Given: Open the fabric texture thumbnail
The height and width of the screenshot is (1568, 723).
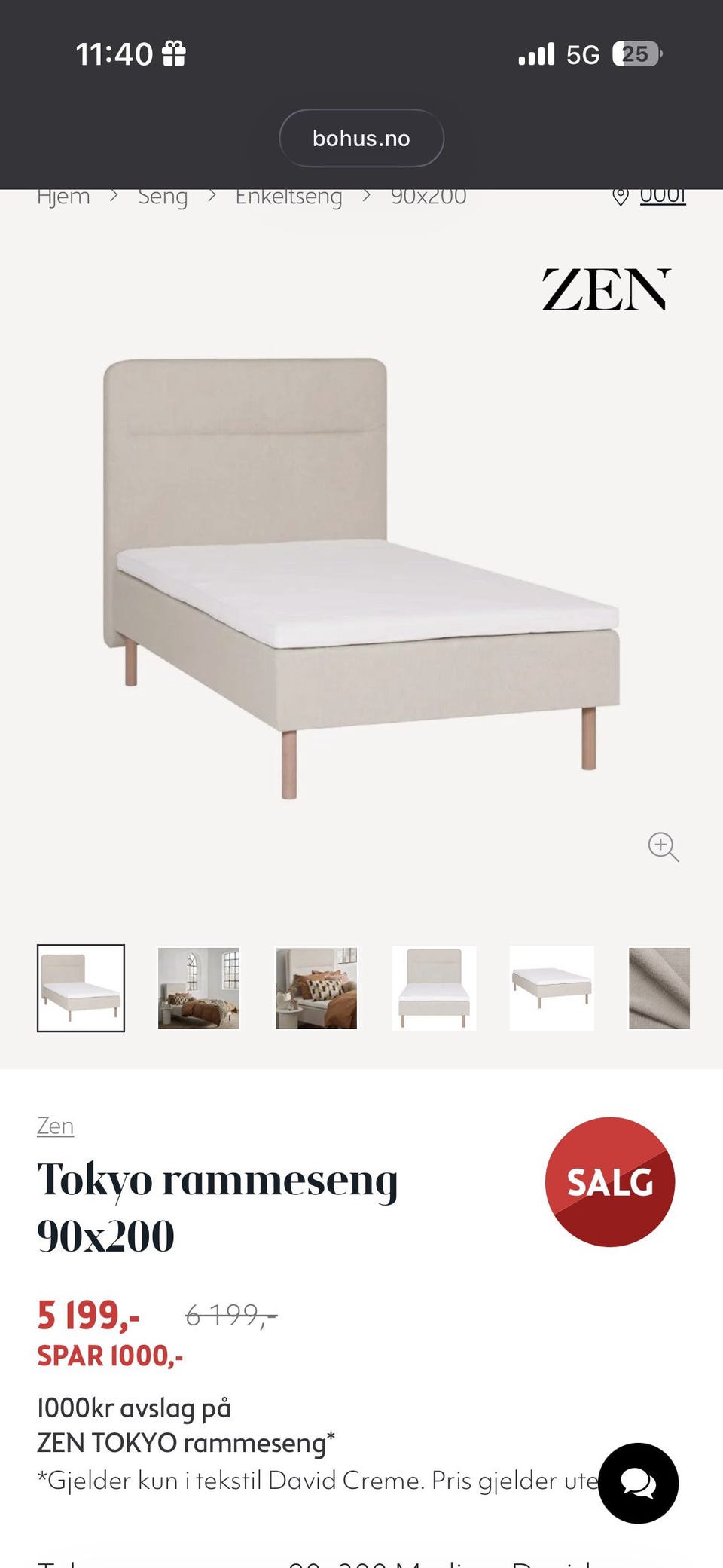Looking at the screenshot, I should (660, 988).
